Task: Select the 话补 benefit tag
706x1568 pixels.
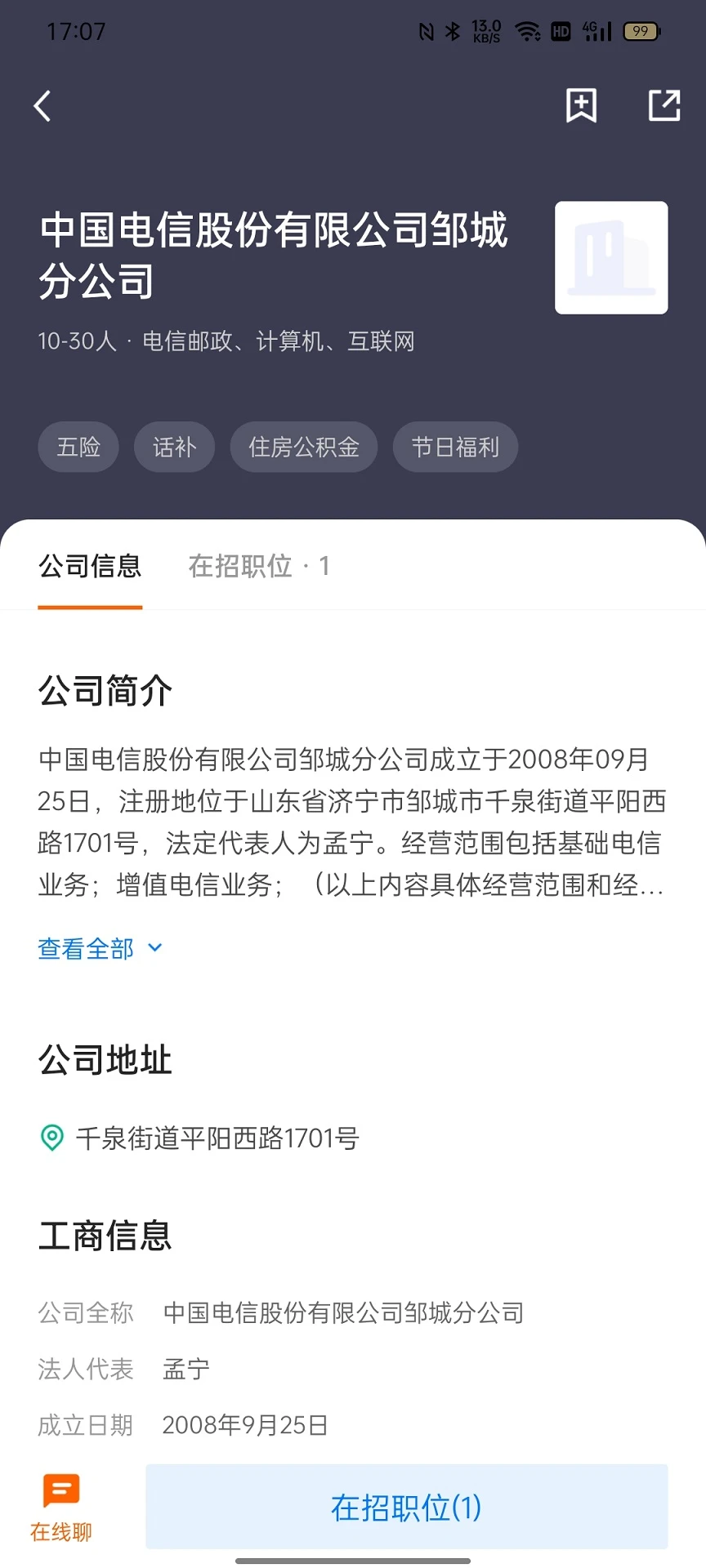Action: click(173, 447)
